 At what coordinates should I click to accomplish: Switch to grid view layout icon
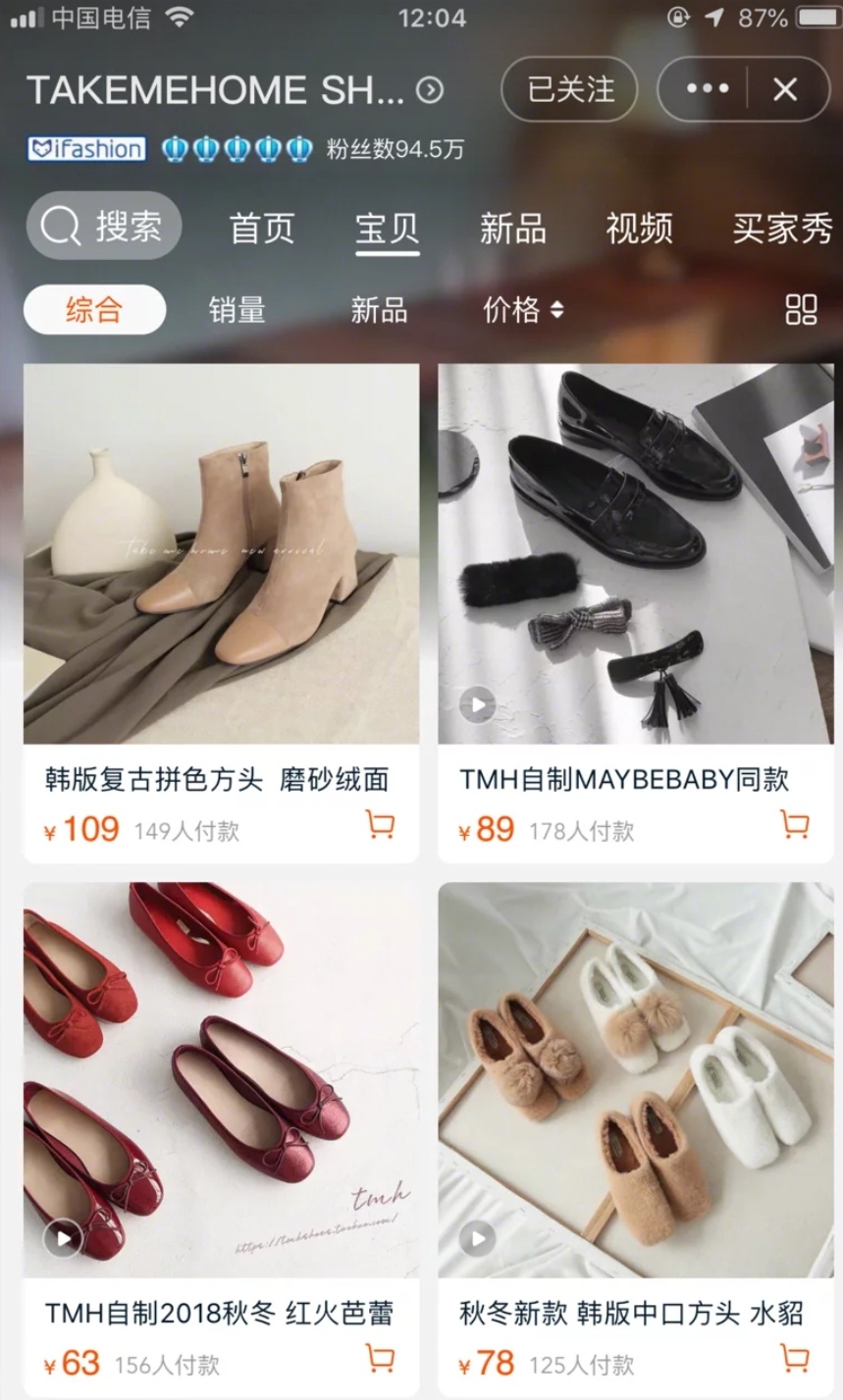pos(800,309)
